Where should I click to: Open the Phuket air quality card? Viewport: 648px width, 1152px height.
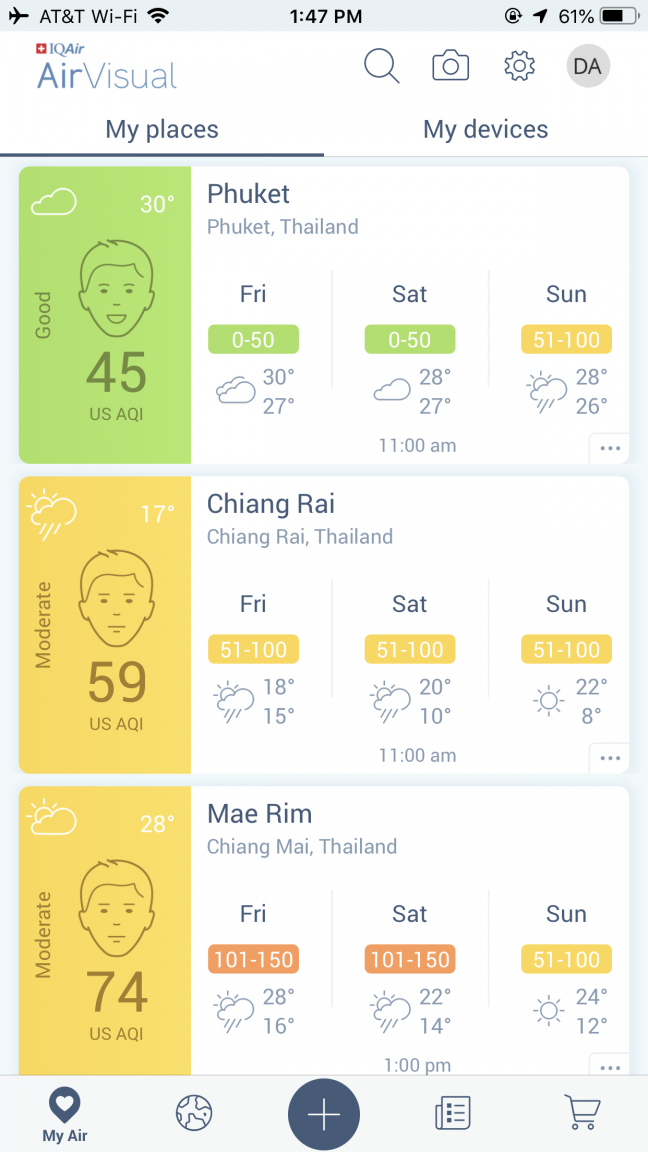click(324, 314)
